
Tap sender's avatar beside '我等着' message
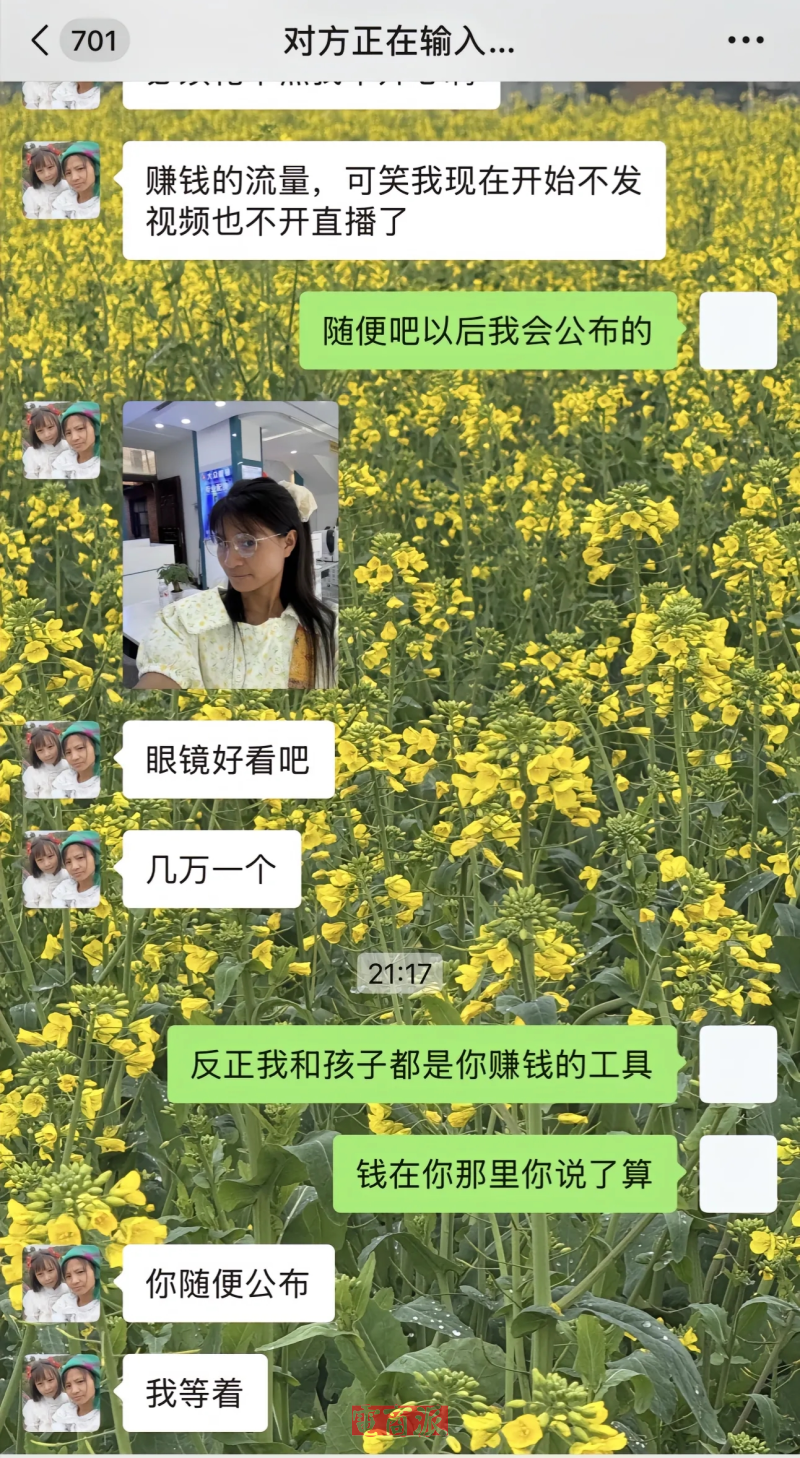(61, 1392)
